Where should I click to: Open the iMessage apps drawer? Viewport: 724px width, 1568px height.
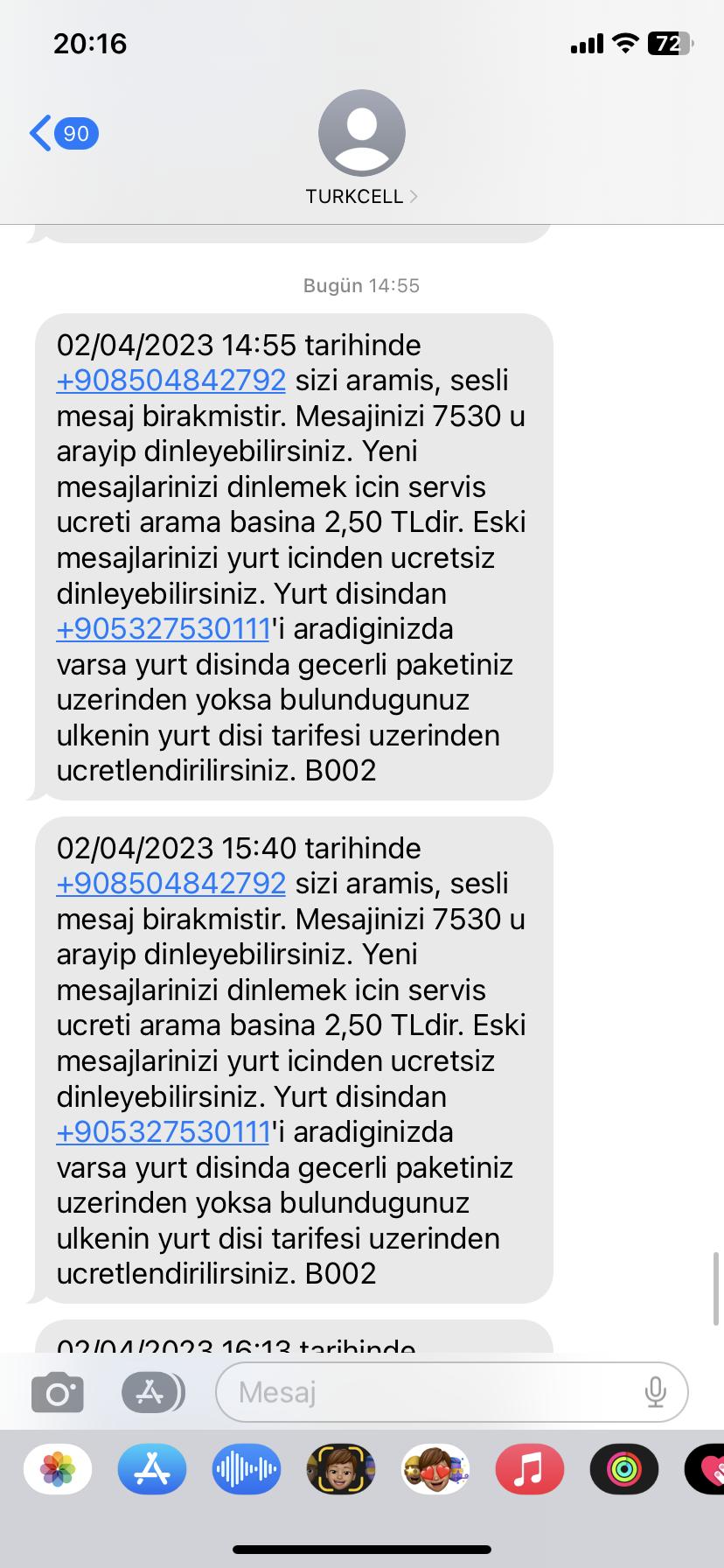pyautogui.click(x=151, y=1392)
